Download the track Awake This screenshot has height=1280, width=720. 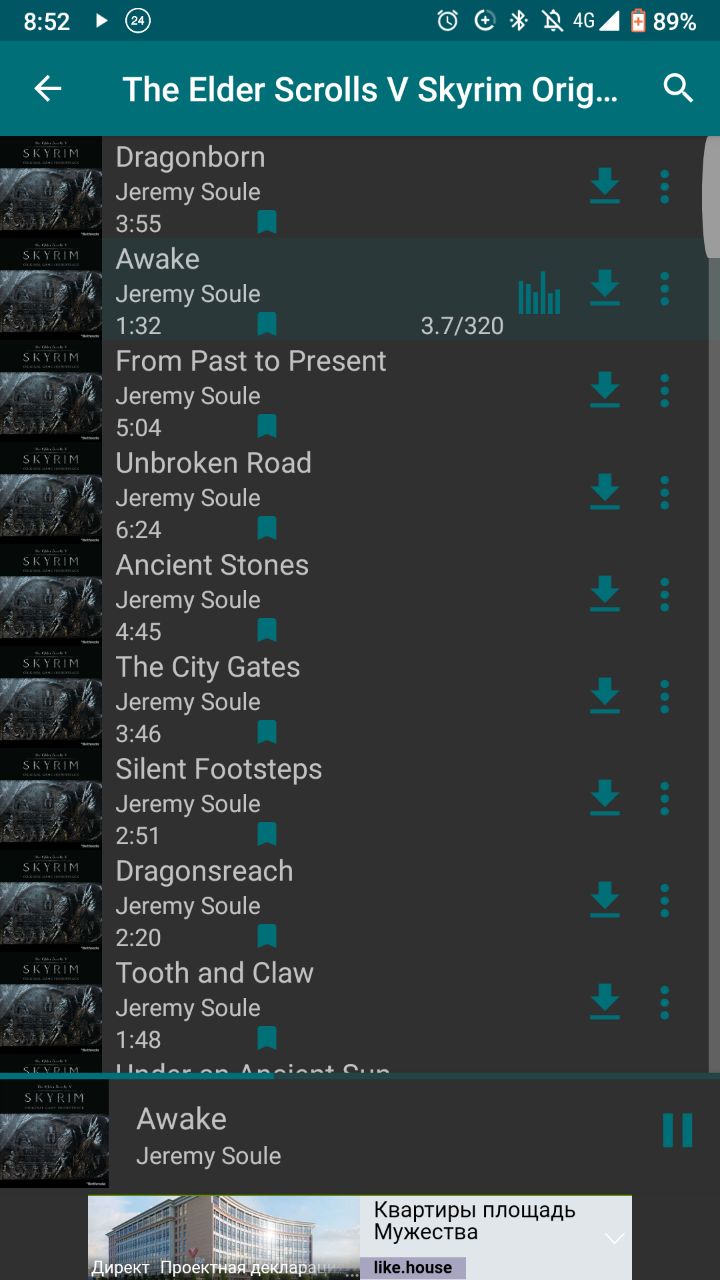pyautogui.click(x=605, y=289)
